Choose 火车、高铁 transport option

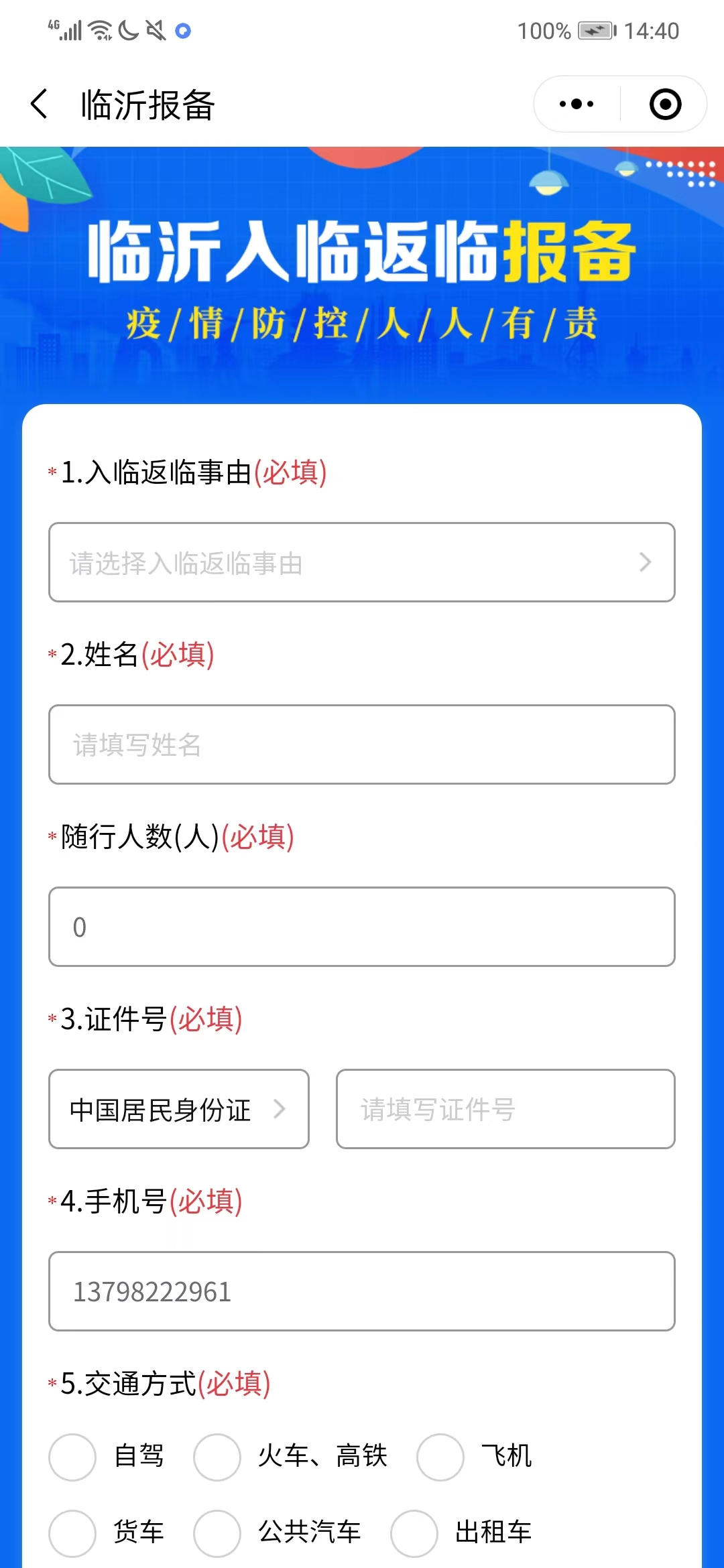click(217, 1457)
